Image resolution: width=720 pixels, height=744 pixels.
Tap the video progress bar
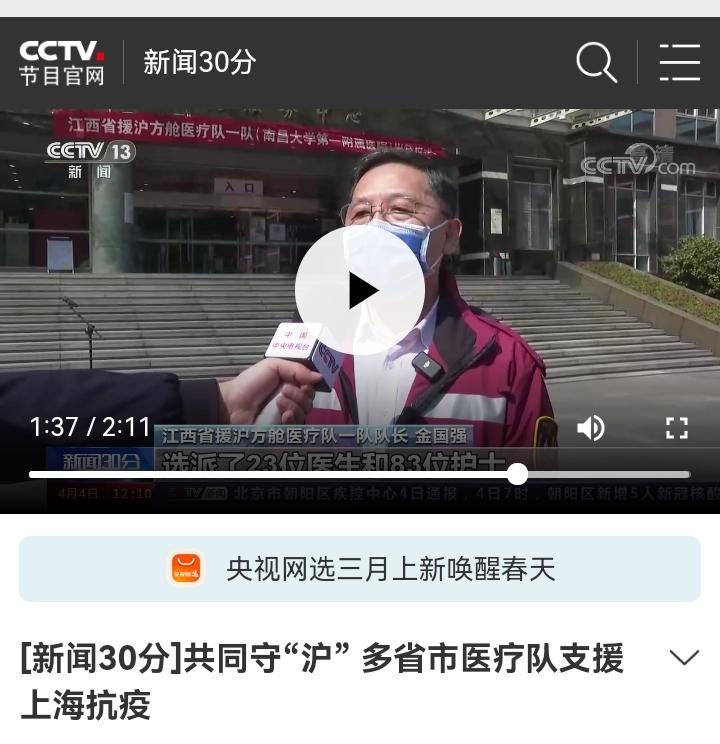[360, 474]
